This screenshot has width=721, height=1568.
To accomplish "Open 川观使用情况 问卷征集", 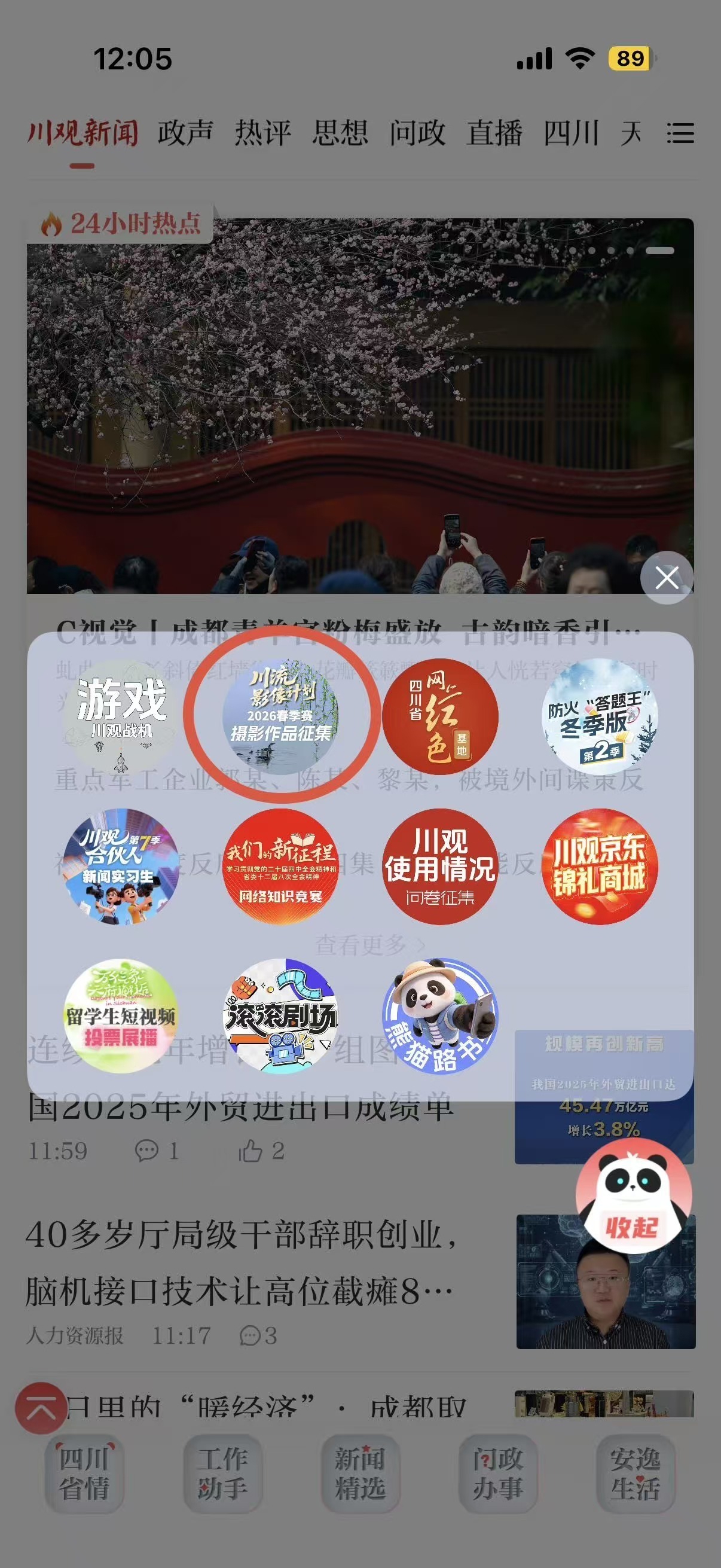I will tap(440, 866).
